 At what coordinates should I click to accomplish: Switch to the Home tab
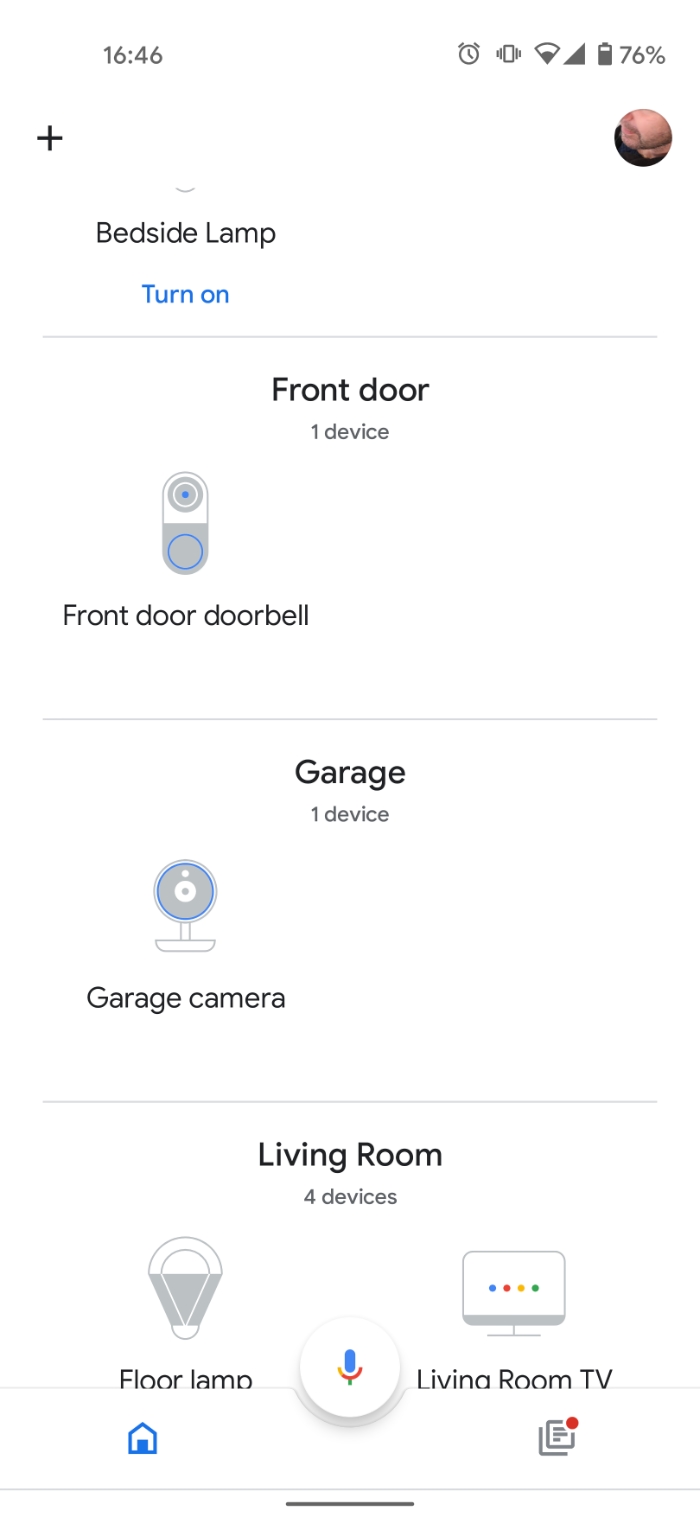(x=143, y=1438)
